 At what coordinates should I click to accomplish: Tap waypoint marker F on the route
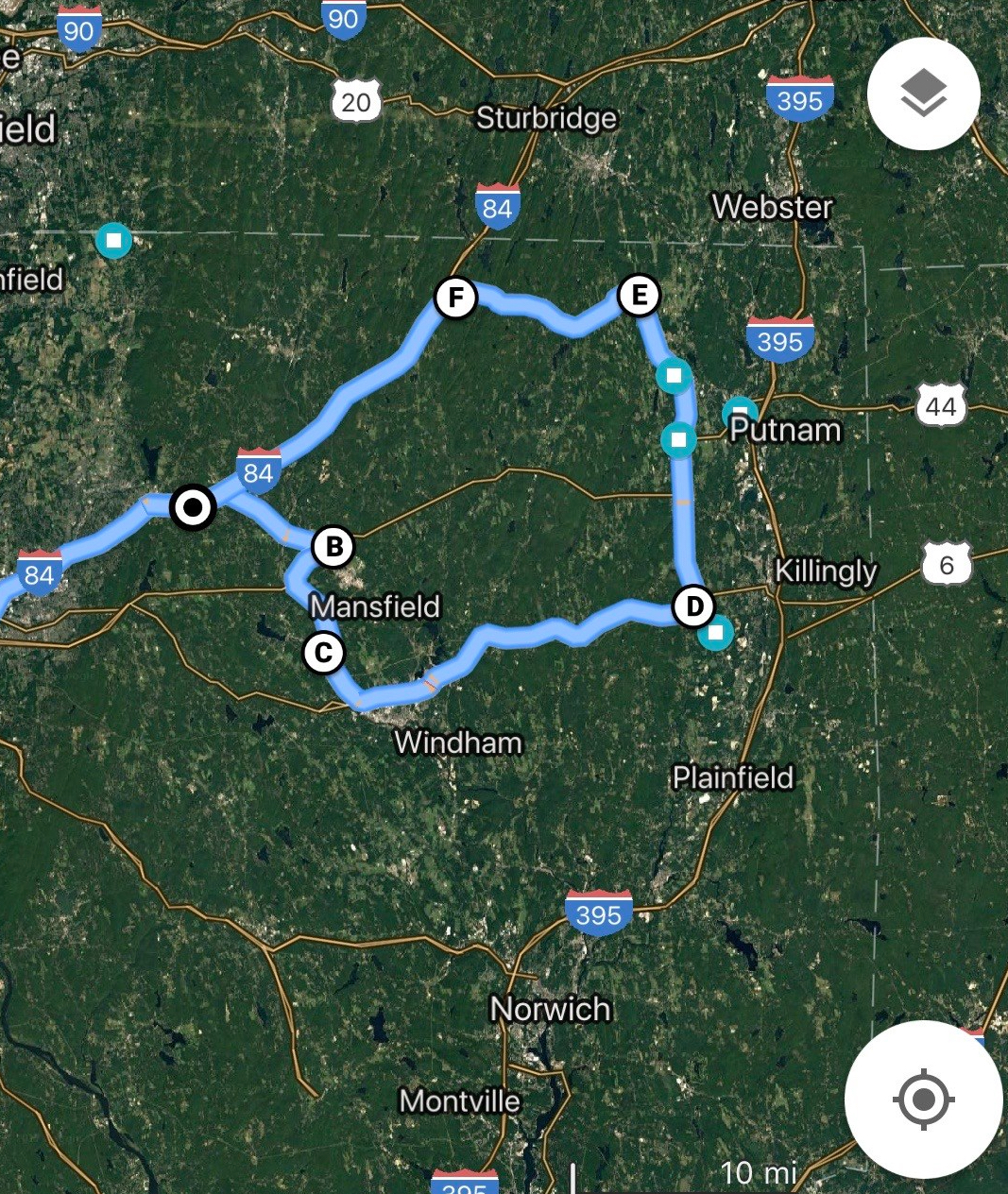[455, 298]
